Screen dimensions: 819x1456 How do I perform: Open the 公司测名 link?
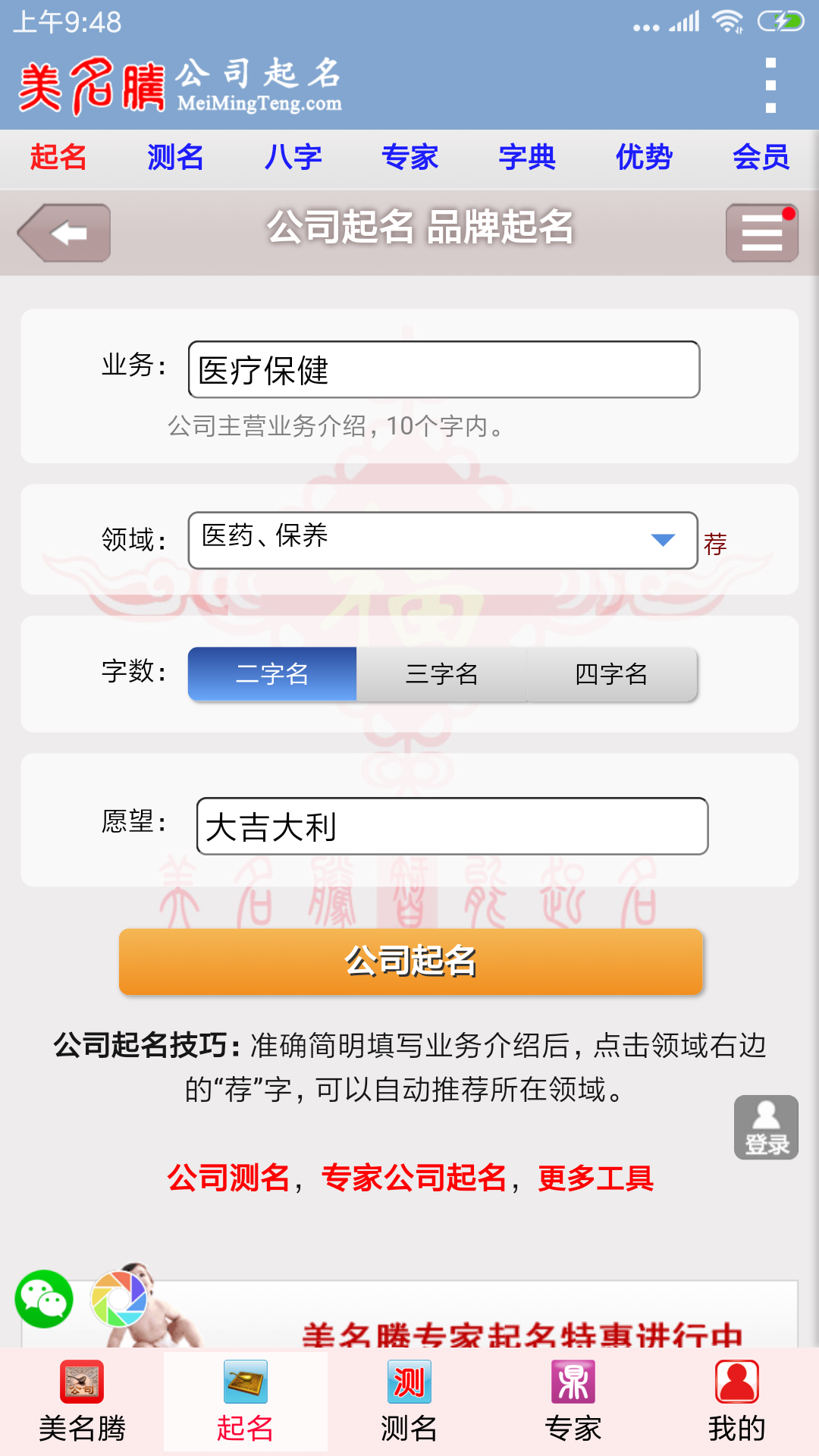[x=228, y=1178]
